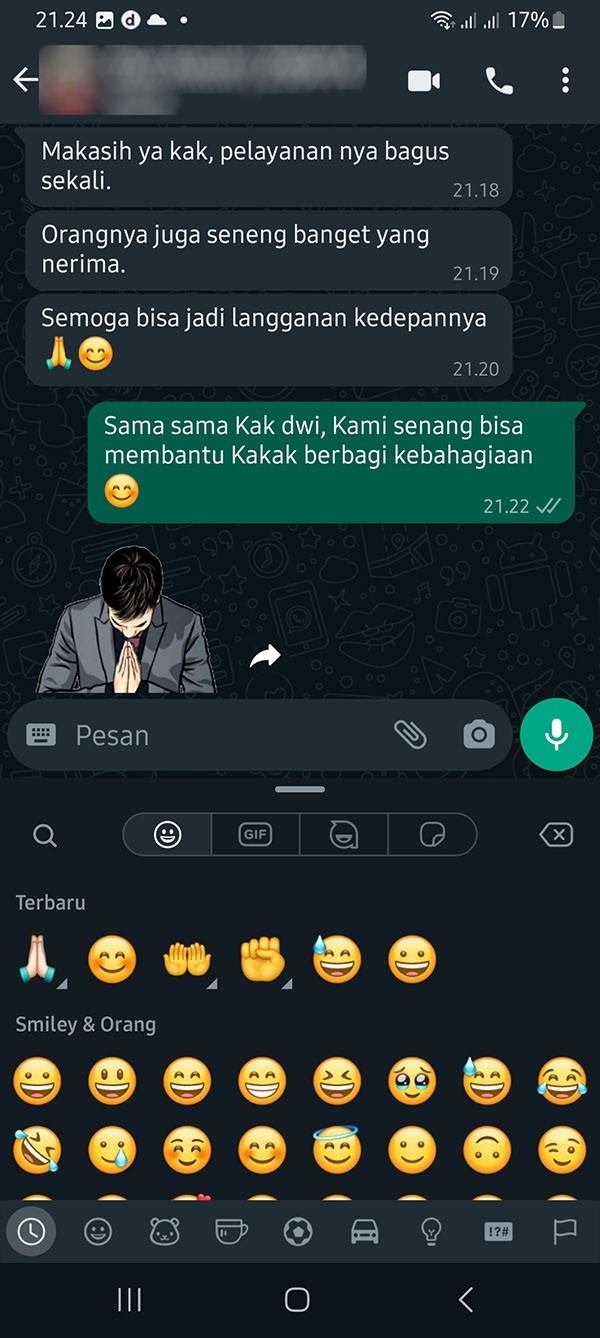Go back to the chat list
The image size is (600, 1338).
click(25, 80)
